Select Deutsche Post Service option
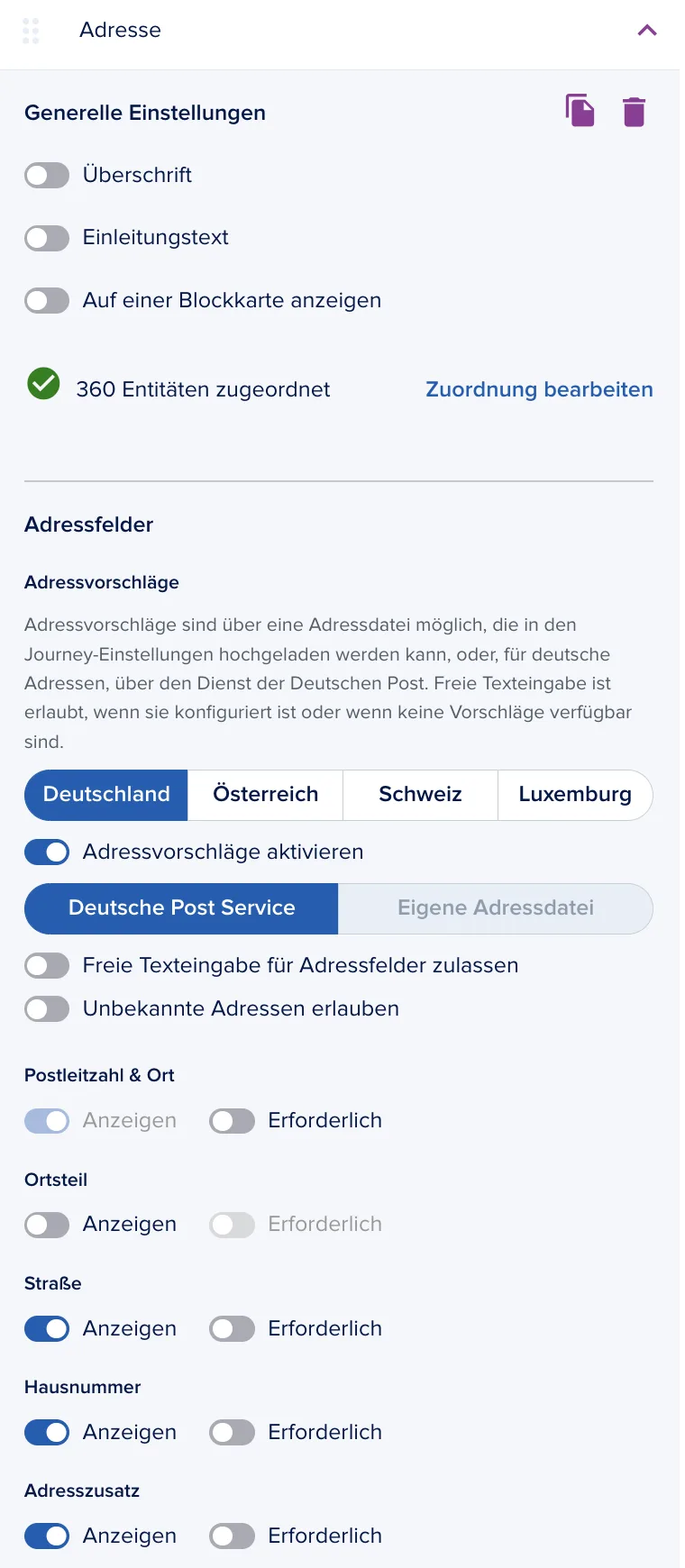 click(181, 908)
